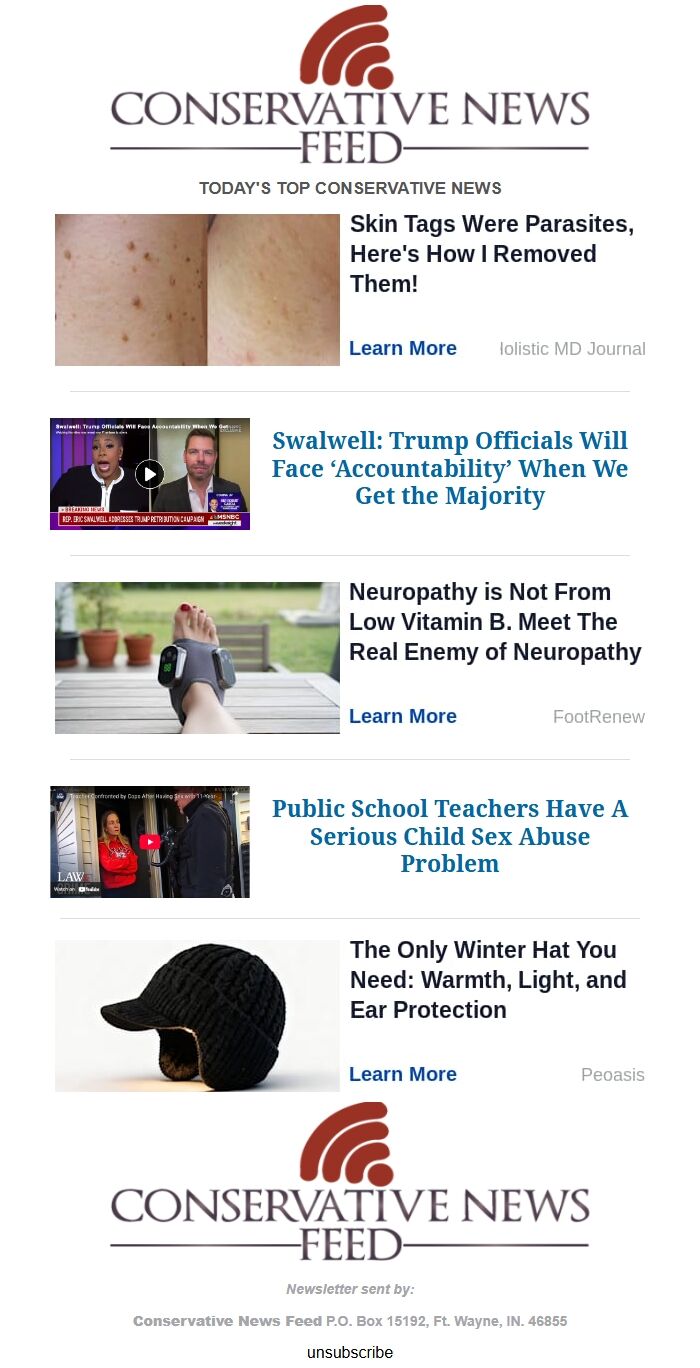
Task: Open the public school teachers video thumbnail
Action: click(x=150, y=841)
